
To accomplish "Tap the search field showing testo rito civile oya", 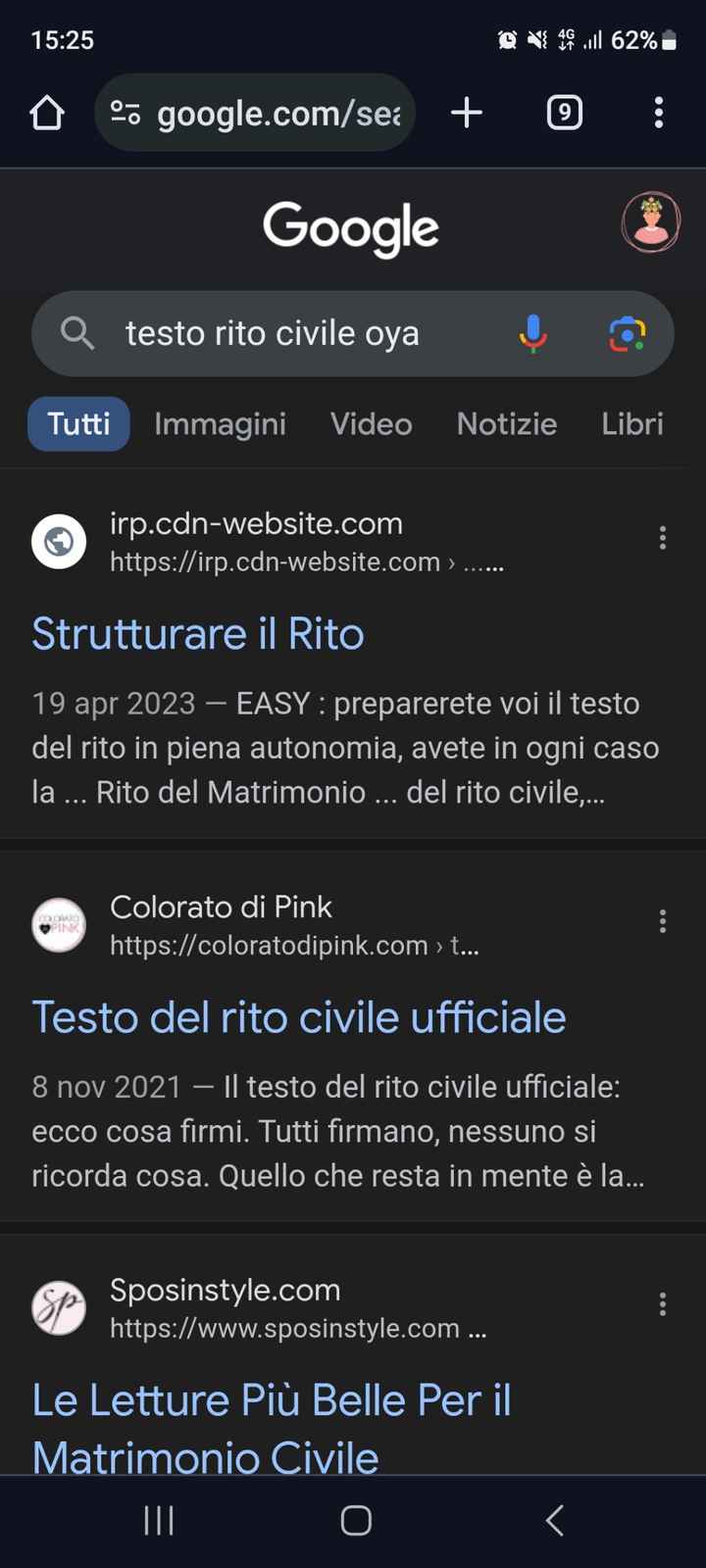I will 294,333.
